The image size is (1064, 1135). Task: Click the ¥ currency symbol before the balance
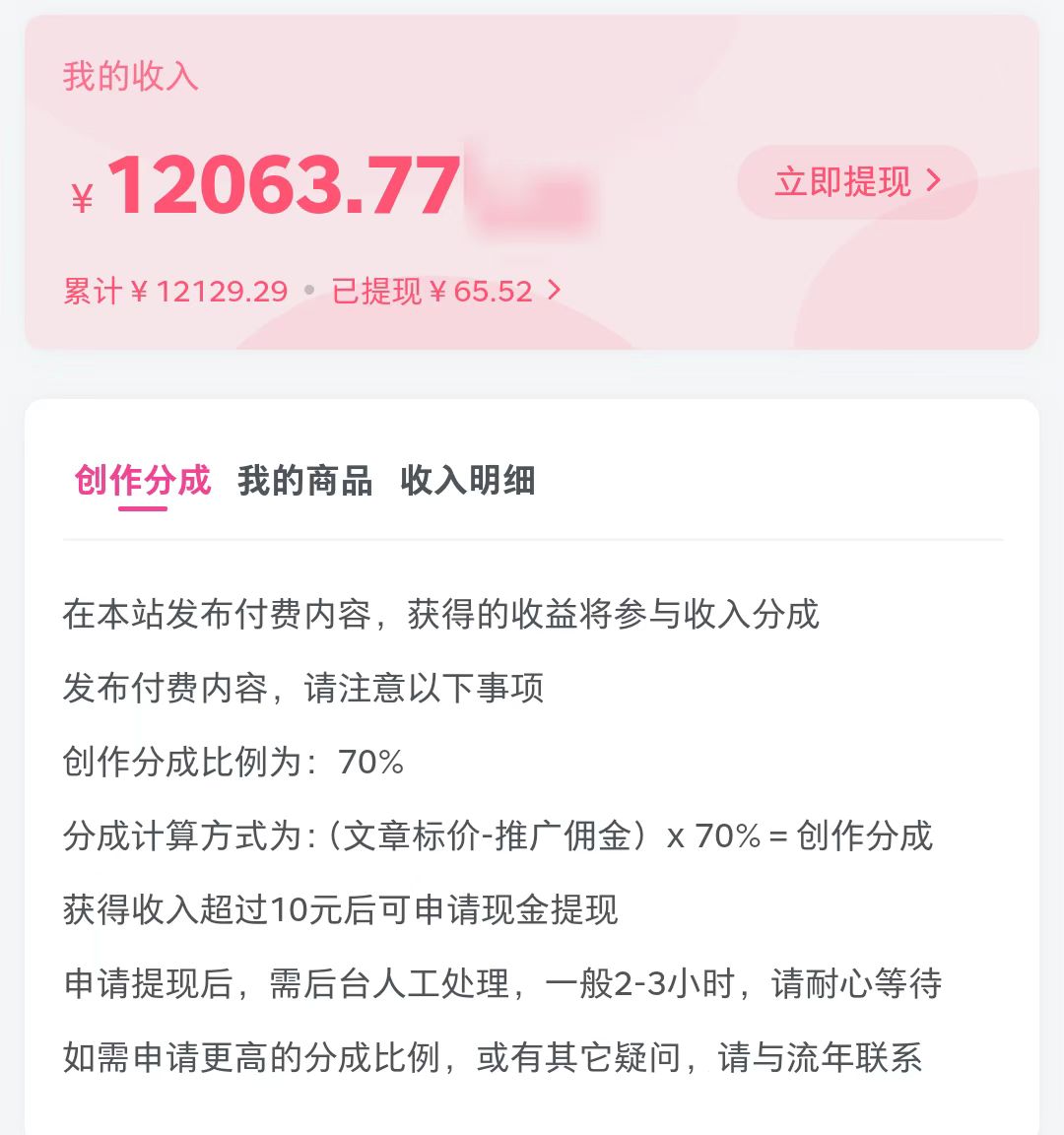point(84,189)
